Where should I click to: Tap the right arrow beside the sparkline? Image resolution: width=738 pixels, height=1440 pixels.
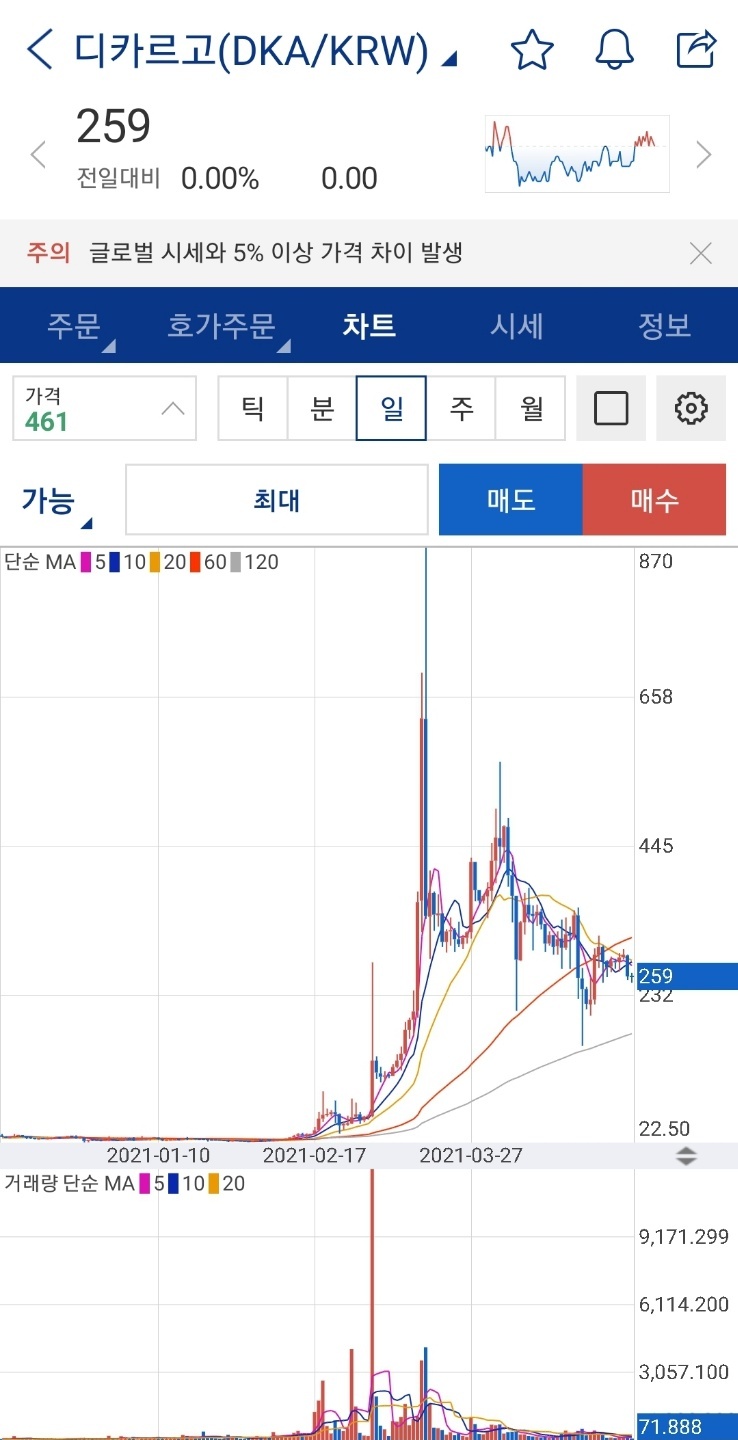[x=703, y=153]
